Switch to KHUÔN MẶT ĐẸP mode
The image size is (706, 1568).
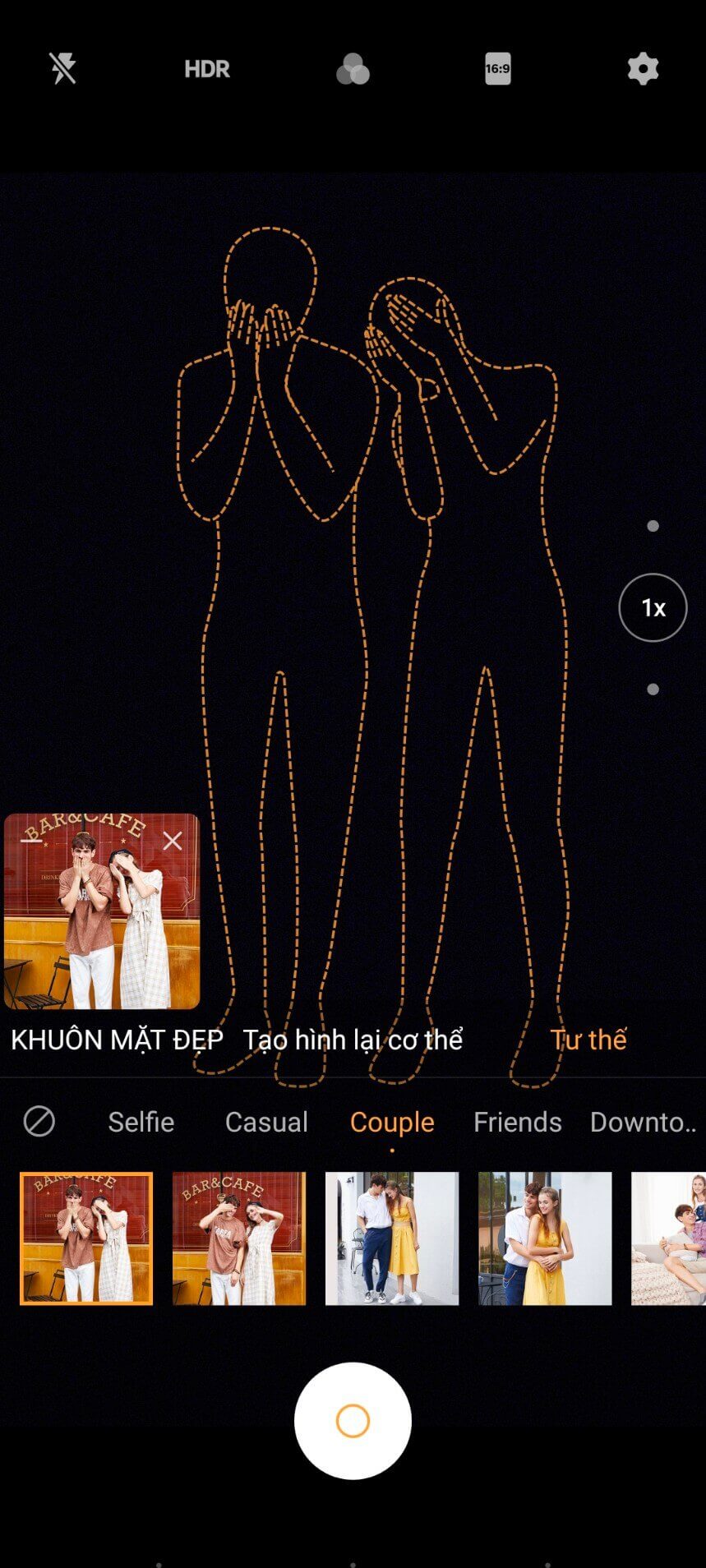click(x=117, y=1040)
